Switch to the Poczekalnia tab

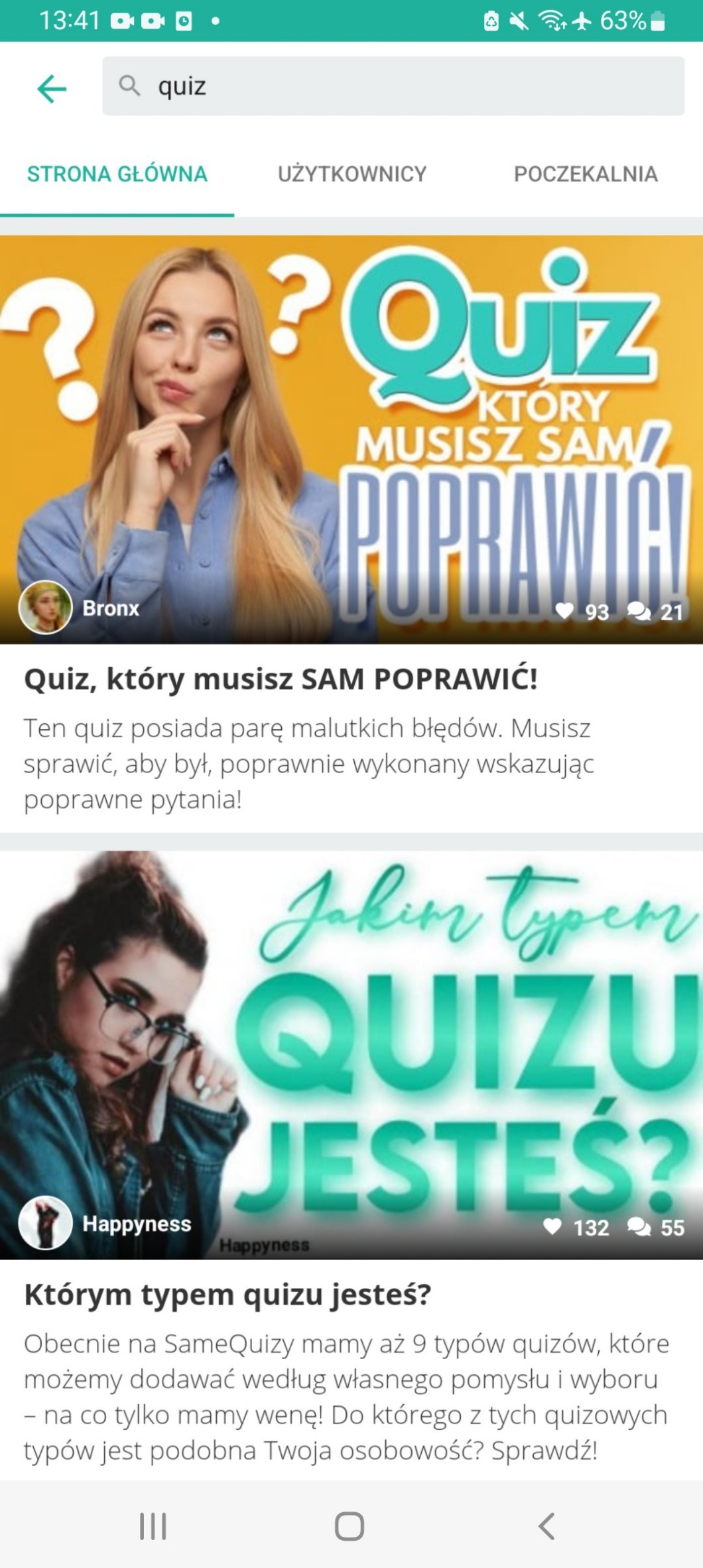point(585,174)
